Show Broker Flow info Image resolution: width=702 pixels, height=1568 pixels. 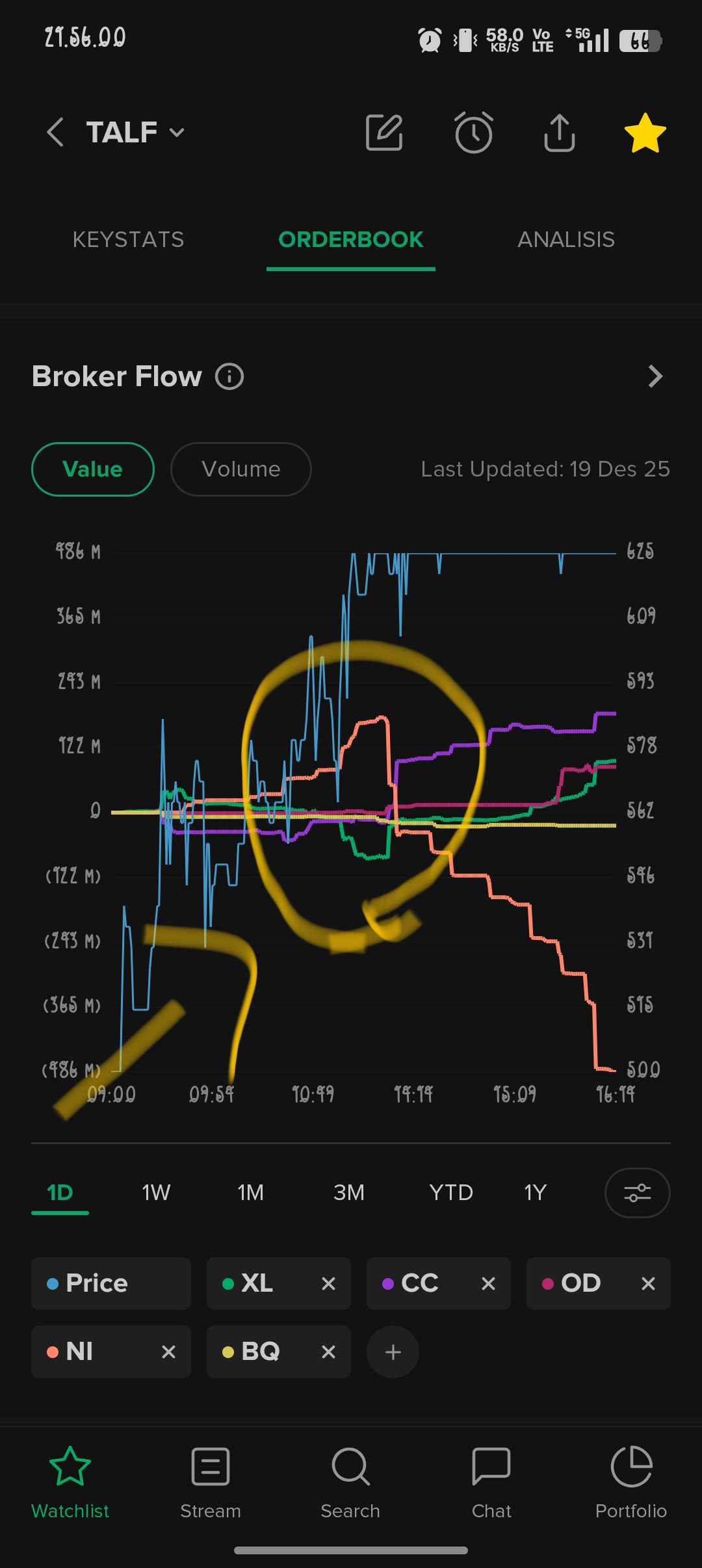coord(229,376)
